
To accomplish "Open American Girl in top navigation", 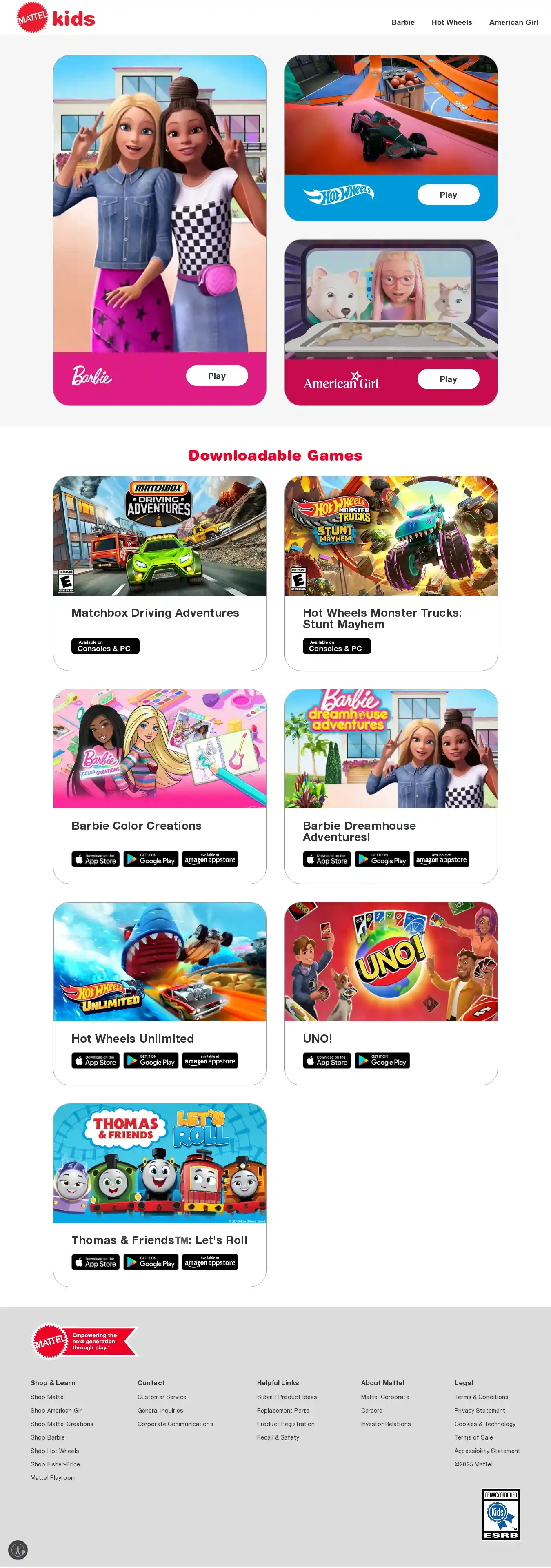I will [513, 22].
